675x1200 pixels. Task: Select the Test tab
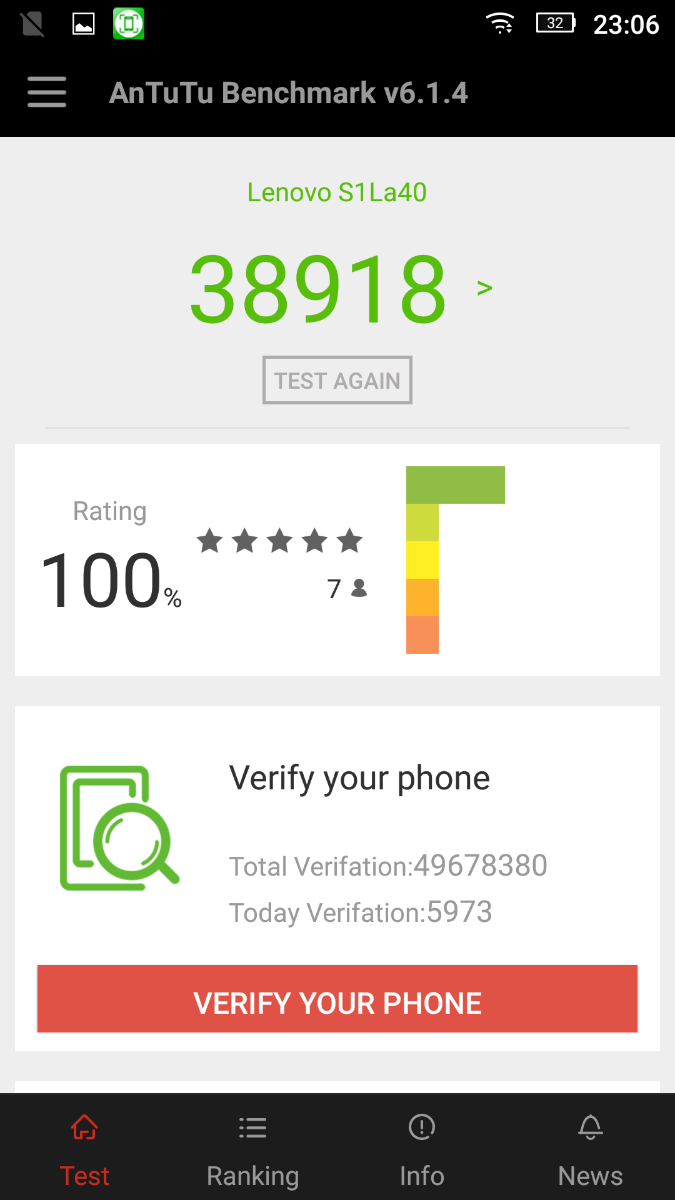click(x=84, y=1148)
